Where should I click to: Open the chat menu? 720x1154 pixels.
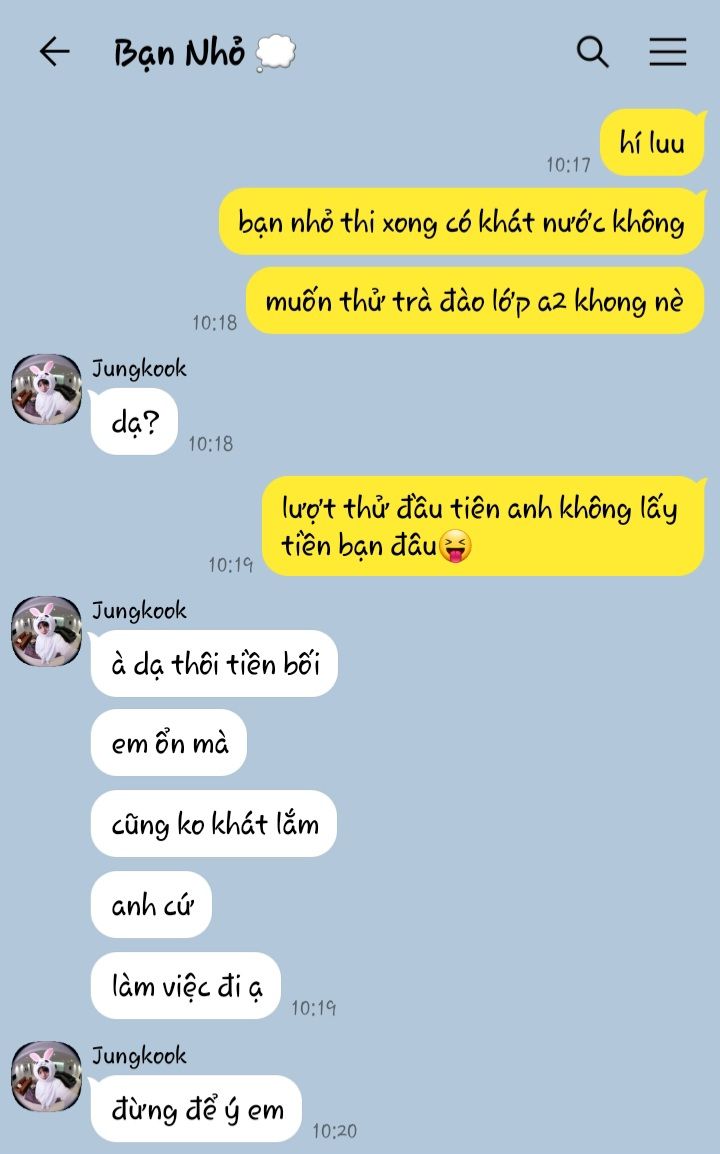click(x=667, y=52)
